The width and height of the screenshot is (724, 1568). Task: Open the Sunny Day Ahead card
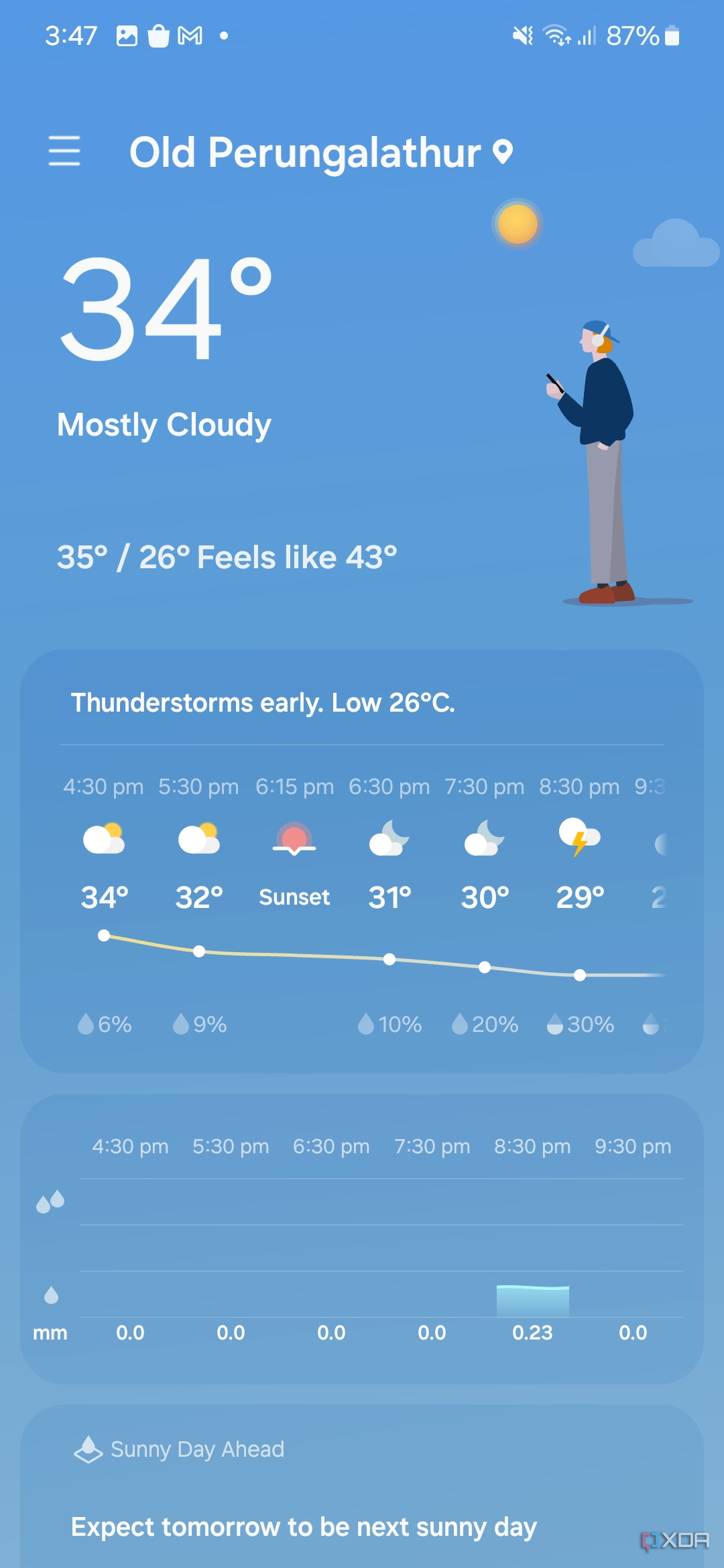[362, 1486]
